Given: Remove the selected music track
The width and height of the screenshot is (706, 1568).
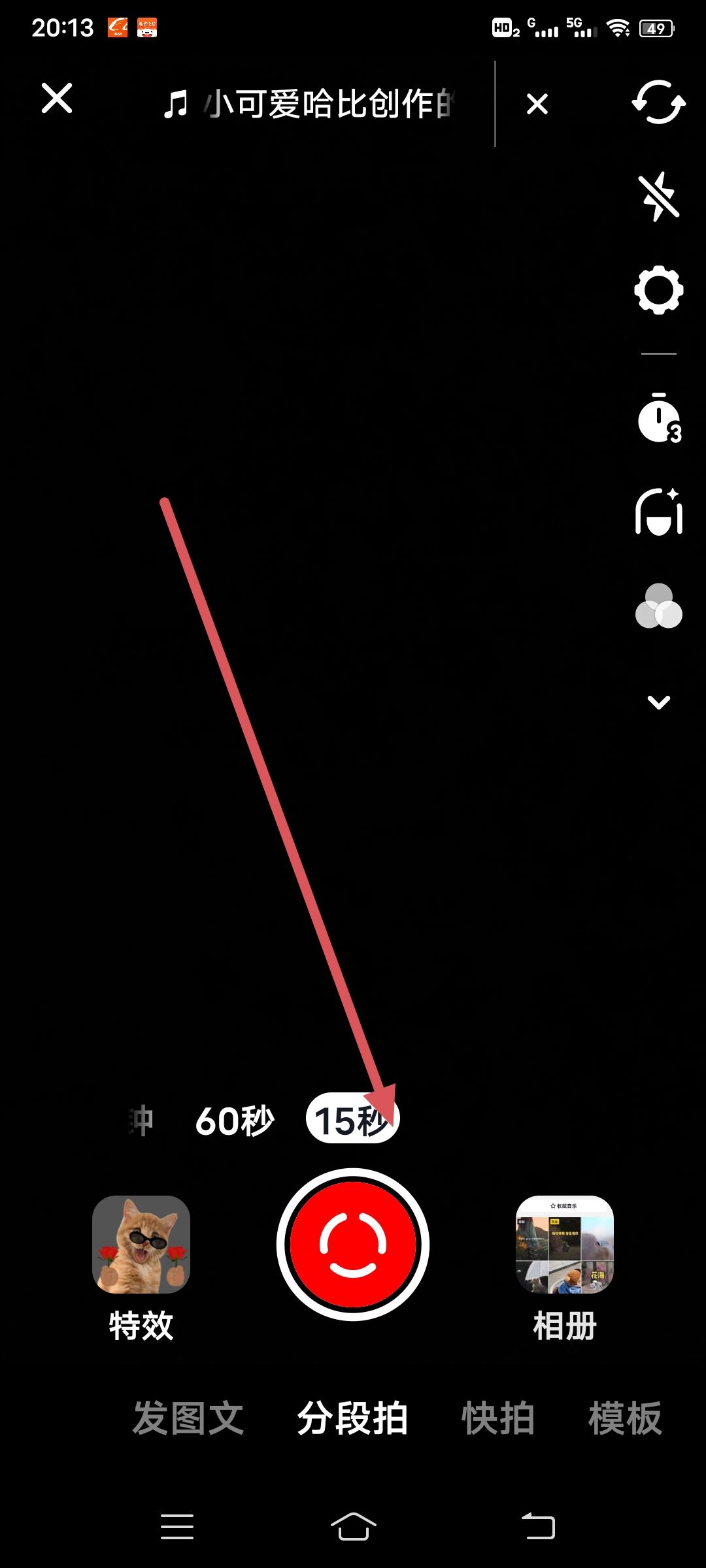Looking at the screenshot, I should click(x=537, y=104).
